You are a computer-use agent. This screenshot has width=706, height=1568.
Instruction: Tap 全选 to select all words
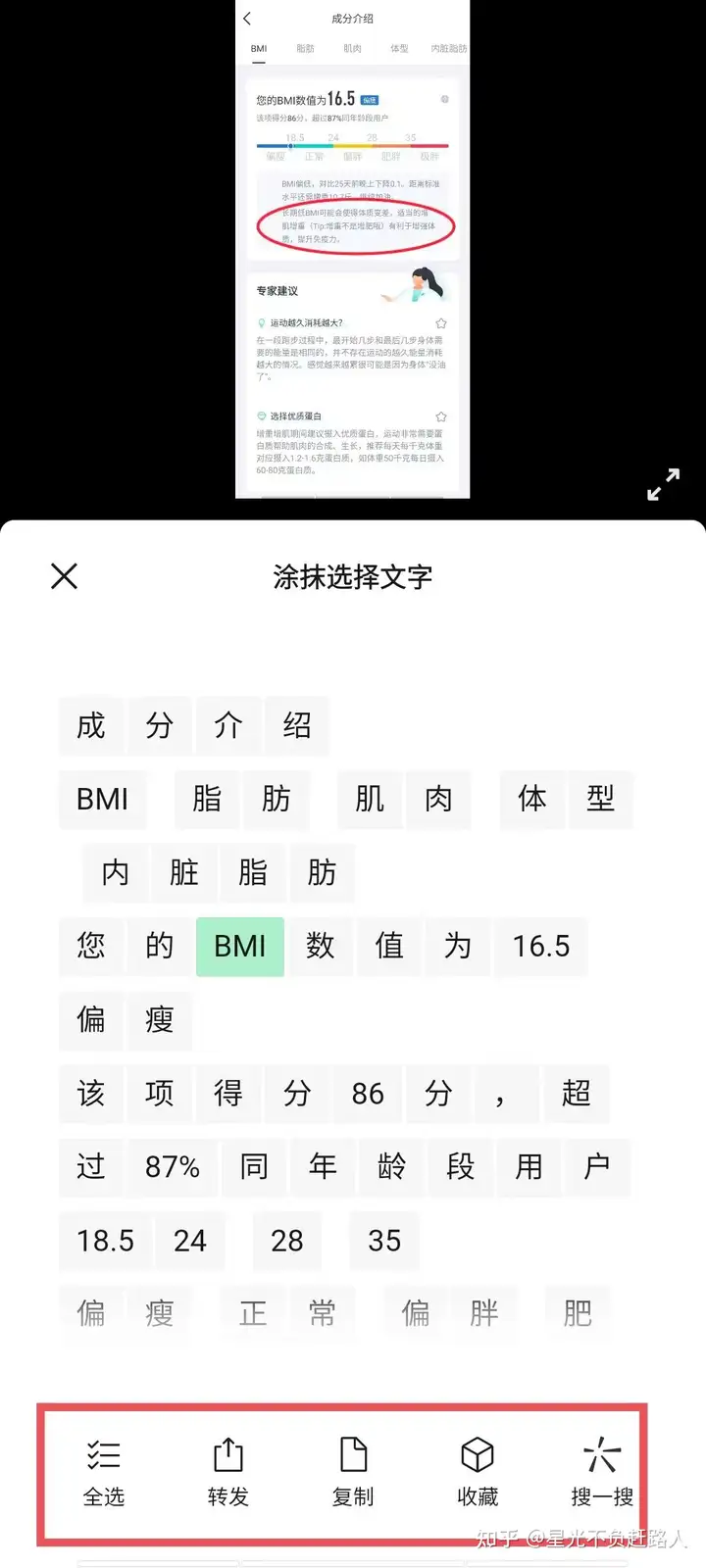pos(103,1472)
